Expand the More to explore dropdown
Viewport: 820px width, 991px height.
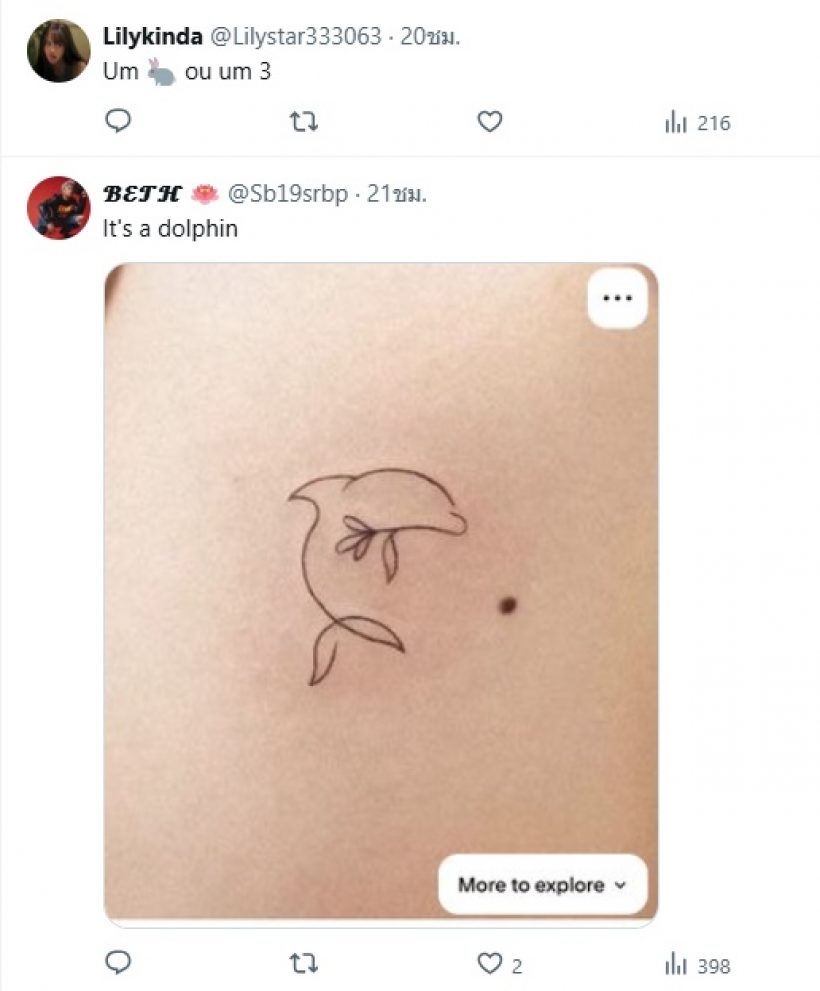(x=543, y=885)
